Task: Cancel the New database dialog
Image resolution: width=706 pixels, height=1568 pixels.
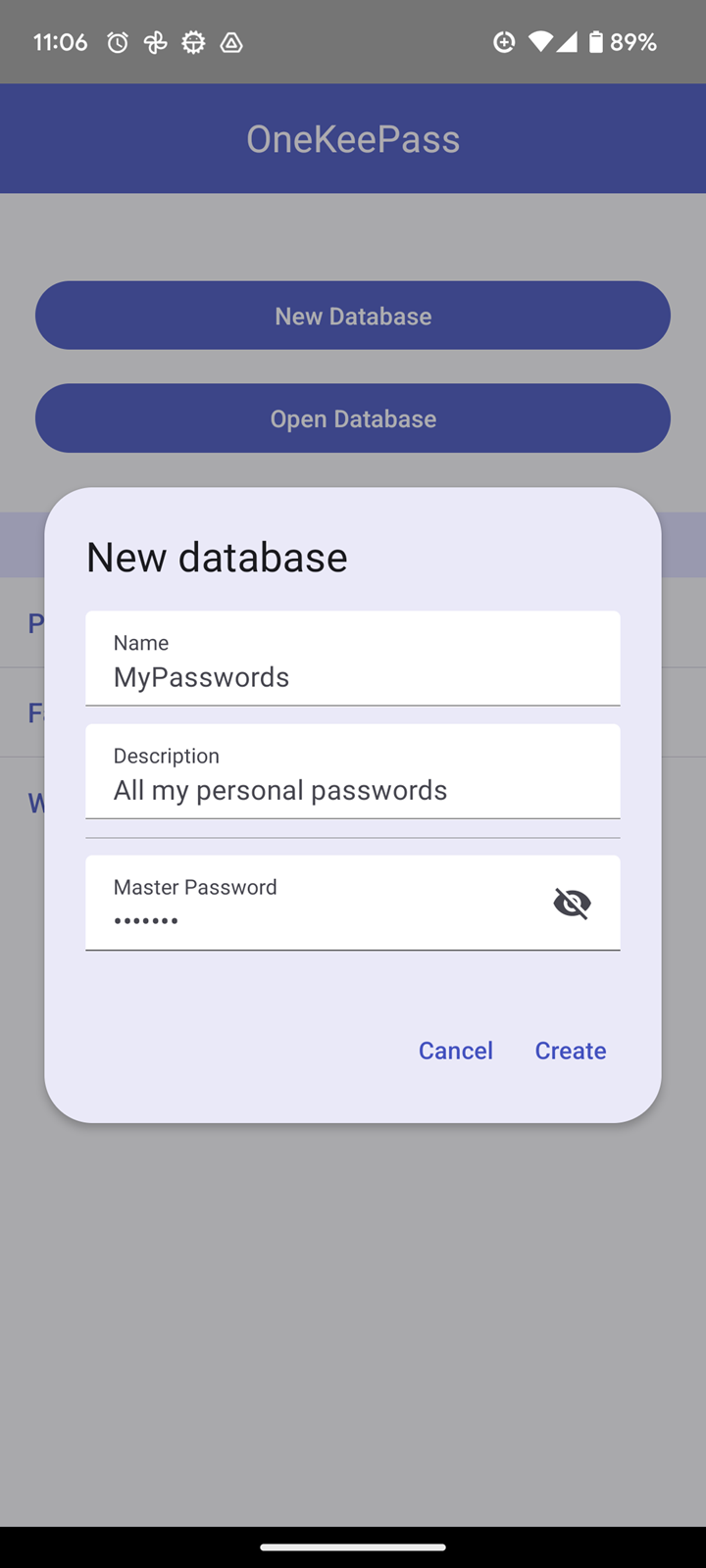Action: (x=456, y=1051)
